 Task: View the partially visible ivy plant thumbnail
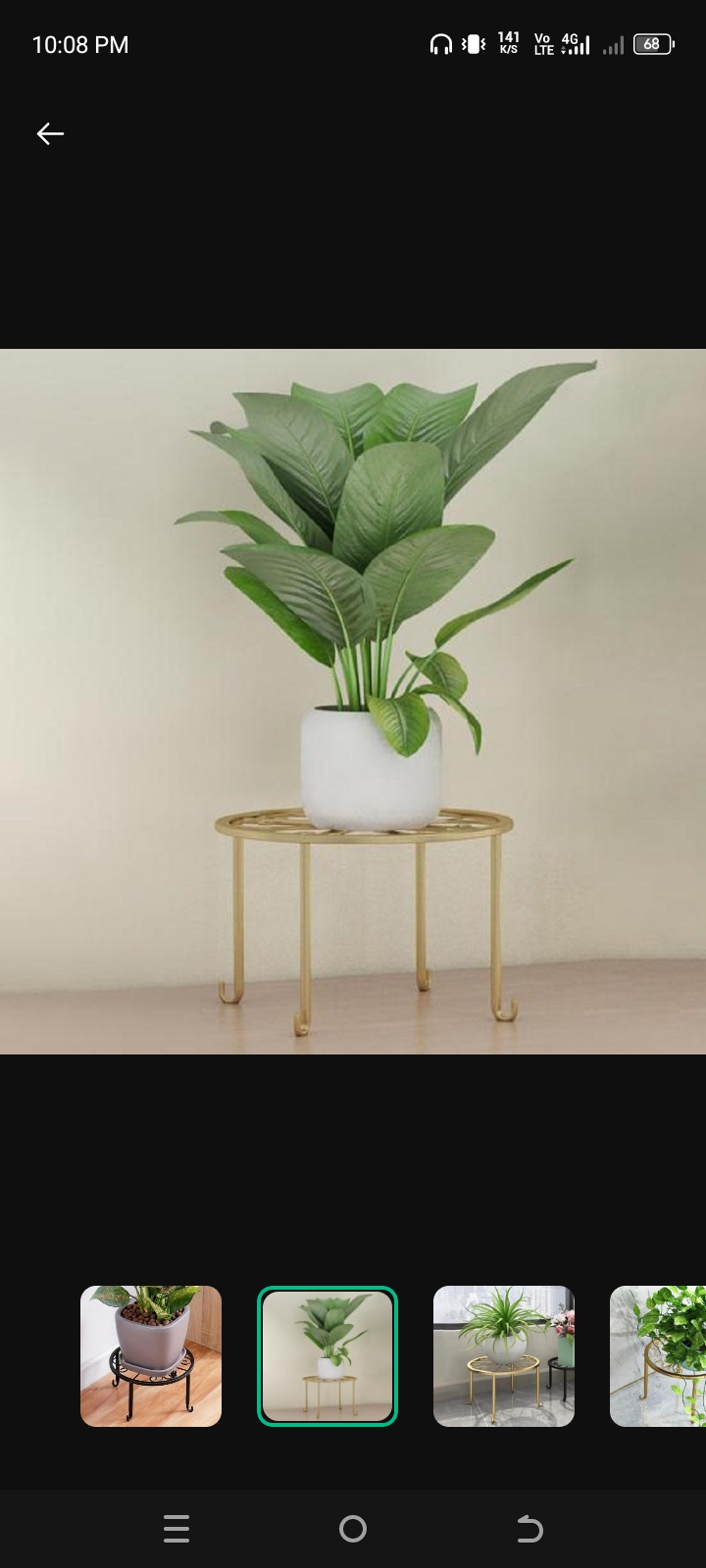(658, 1355)
